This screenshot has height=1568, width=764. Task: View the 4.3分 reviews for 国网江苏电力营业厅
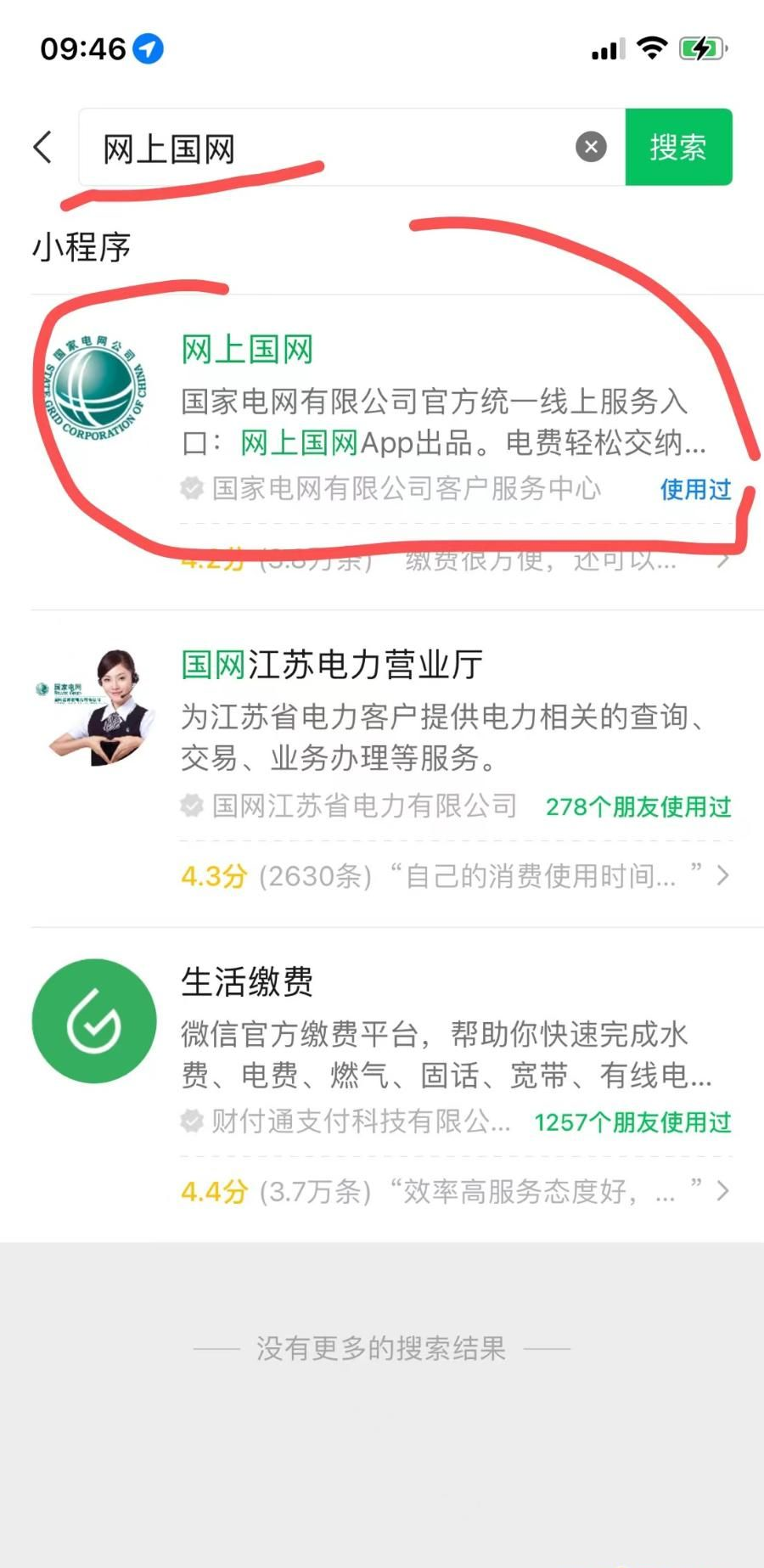tap(454, 875)
